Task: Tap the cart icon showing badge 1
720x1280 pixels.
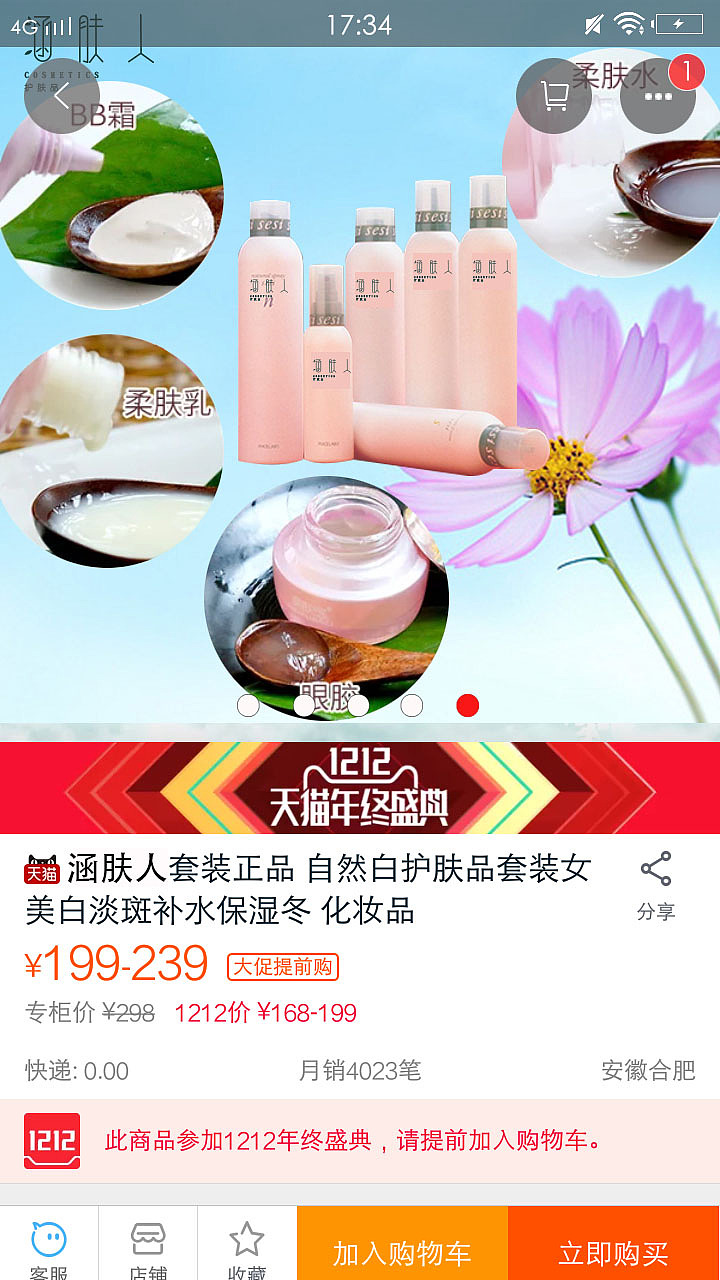Action: tap(553, 95)
